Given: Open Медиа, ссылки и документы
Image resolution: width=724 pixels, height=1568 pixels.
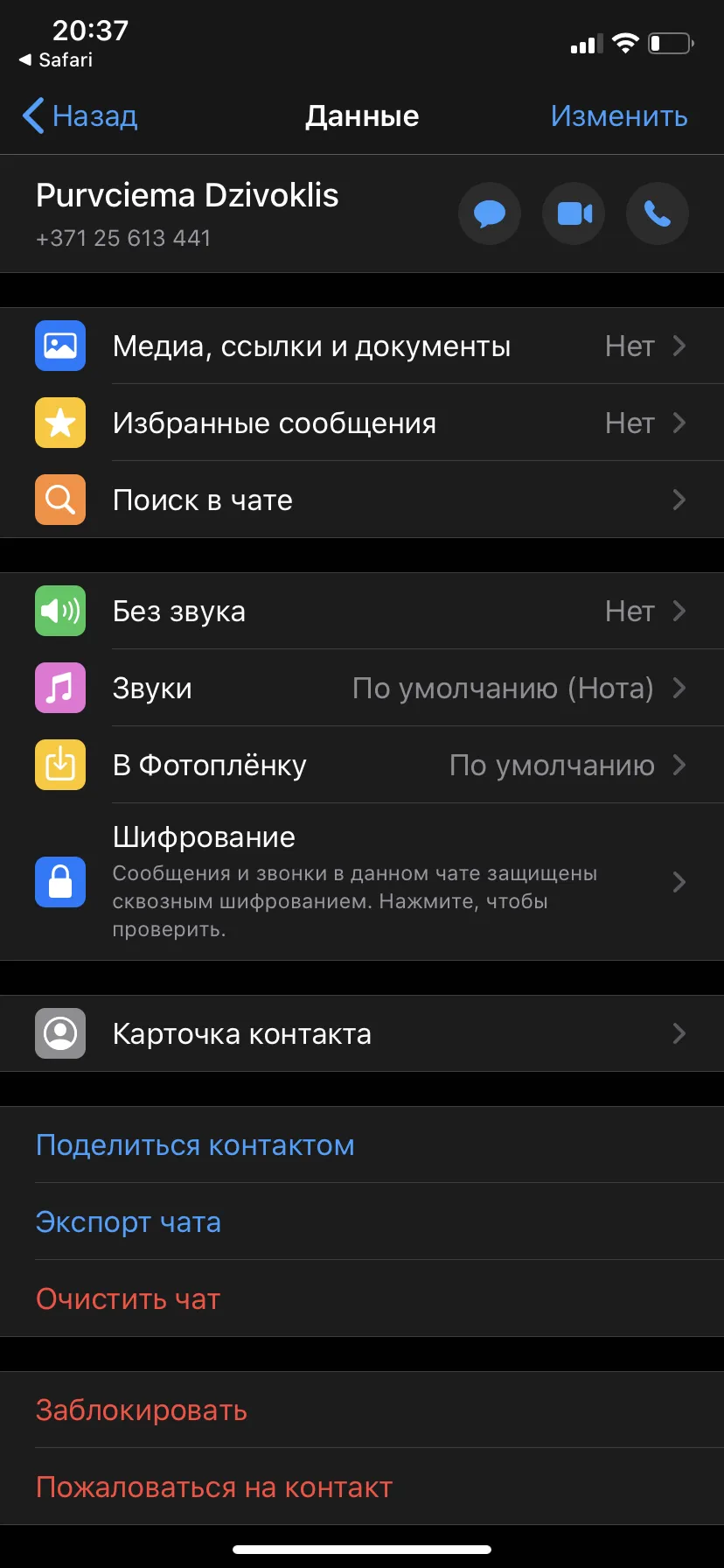Looking at the screenshot, I should 362,346.
